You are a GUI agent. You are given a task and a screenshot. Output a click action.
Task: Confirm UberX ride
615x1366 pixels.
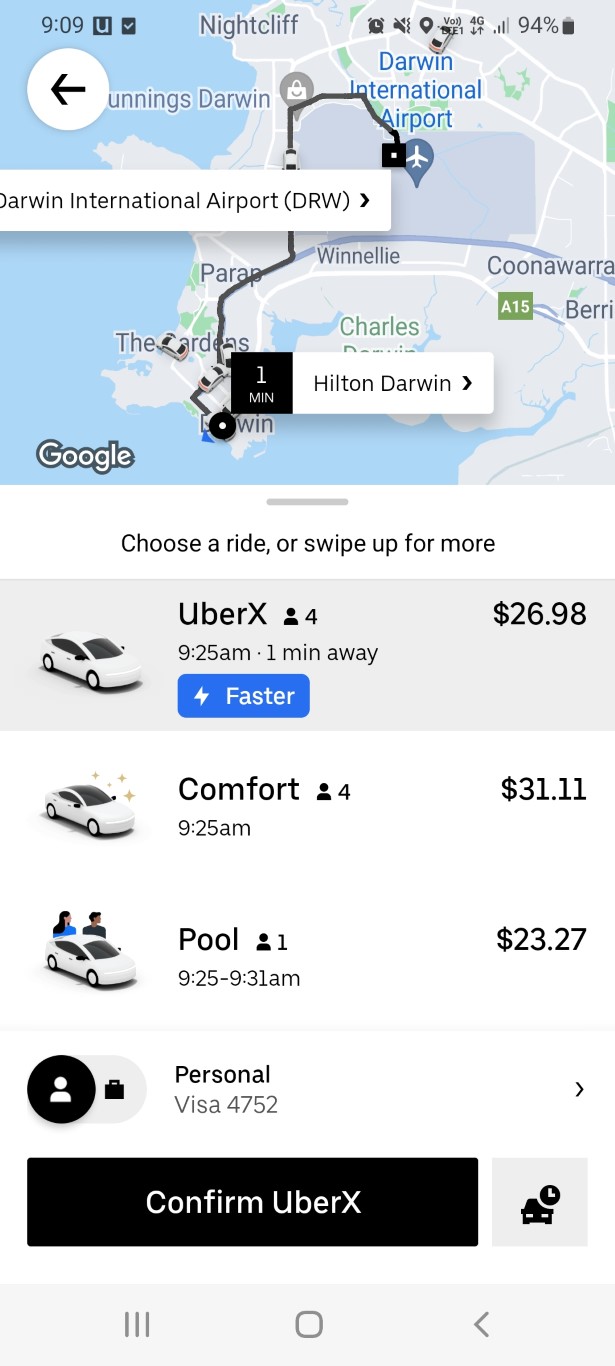(x=253, y=1202)
